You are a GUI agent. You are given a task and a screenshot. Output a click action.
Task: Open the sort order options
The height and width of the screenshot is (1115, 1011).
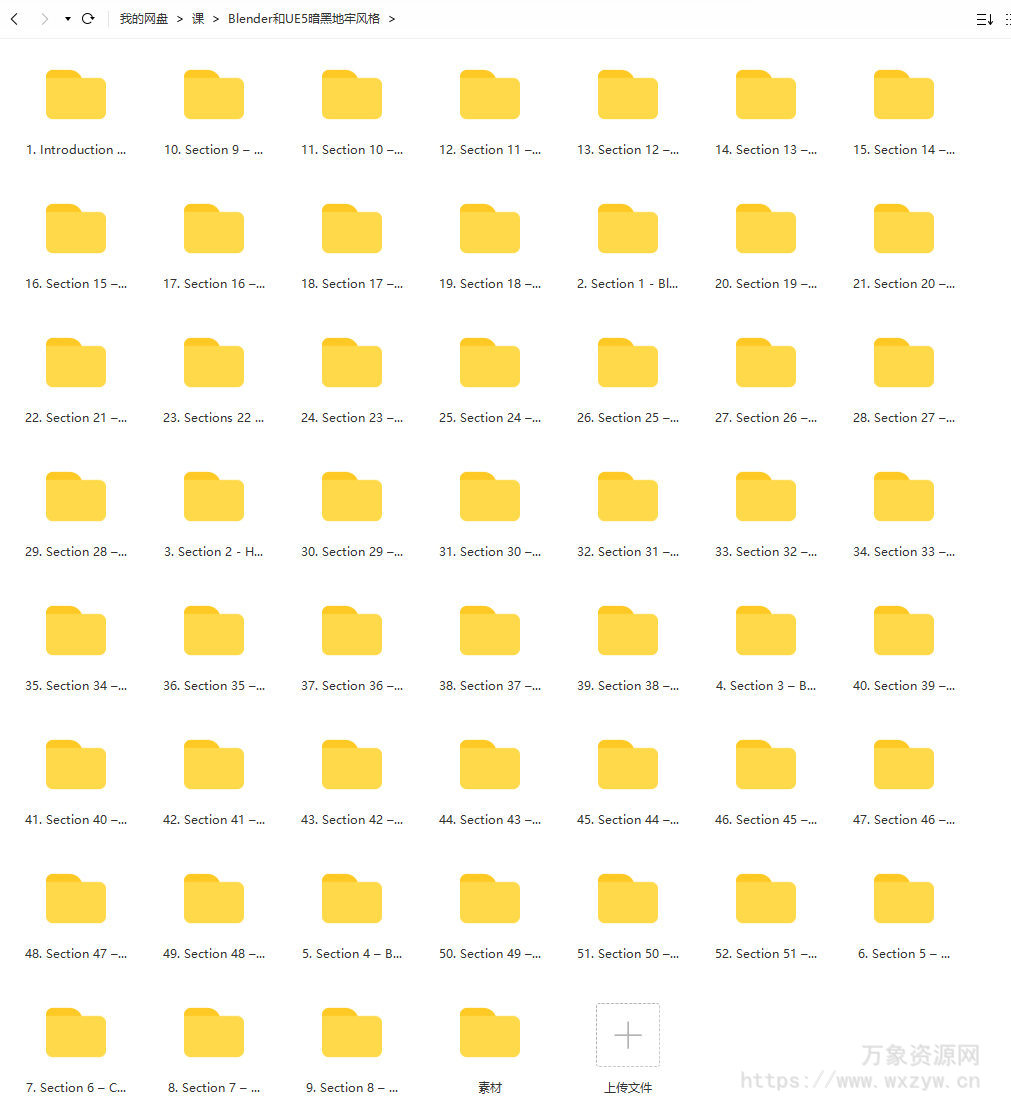pyautogui.click(x=984, y=19)
